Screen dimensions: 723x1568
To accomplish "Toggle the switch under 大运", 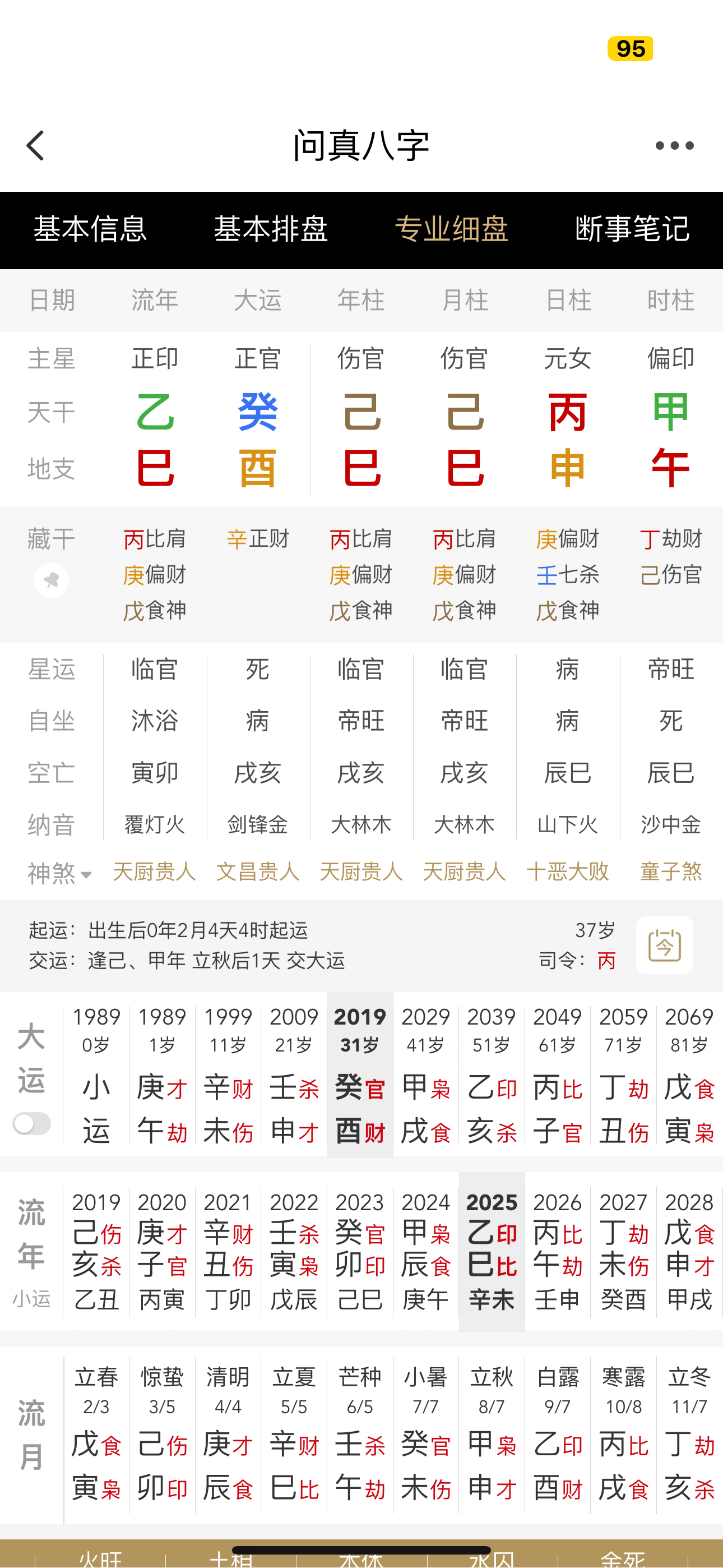I will coord(31,1123).
